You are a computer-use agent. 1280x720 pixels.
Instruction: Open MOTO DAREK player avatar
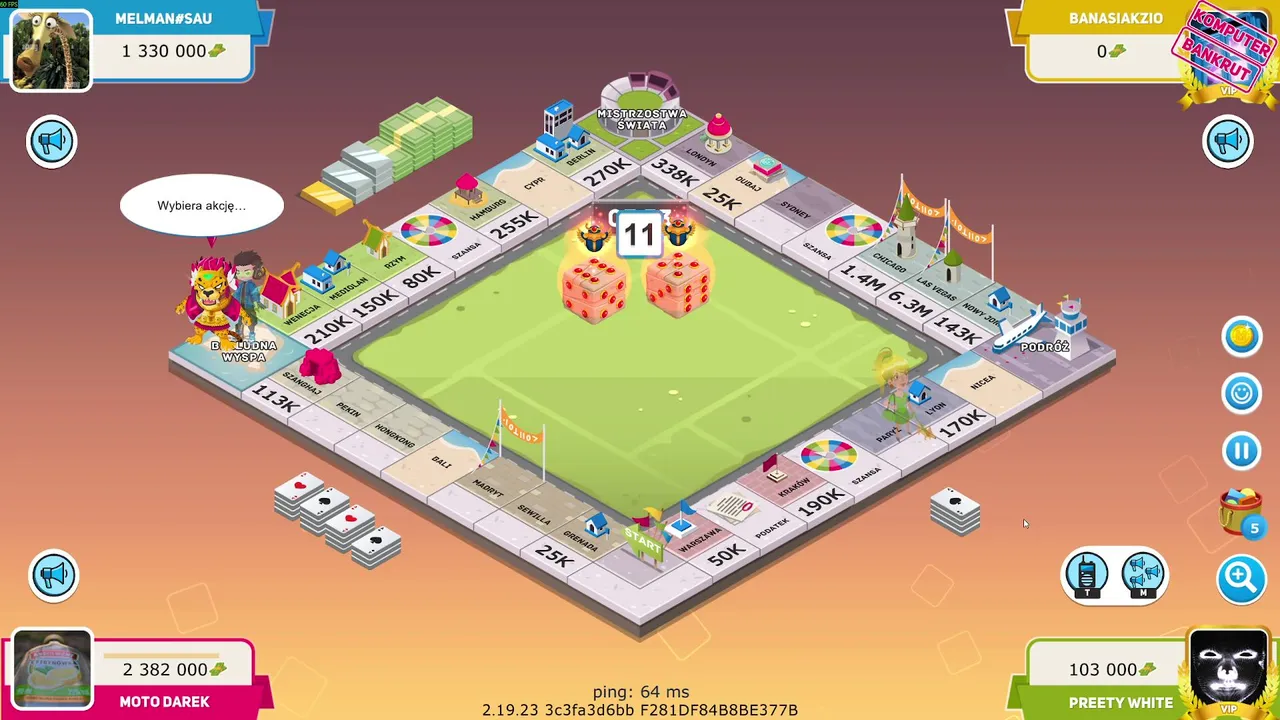52,670
